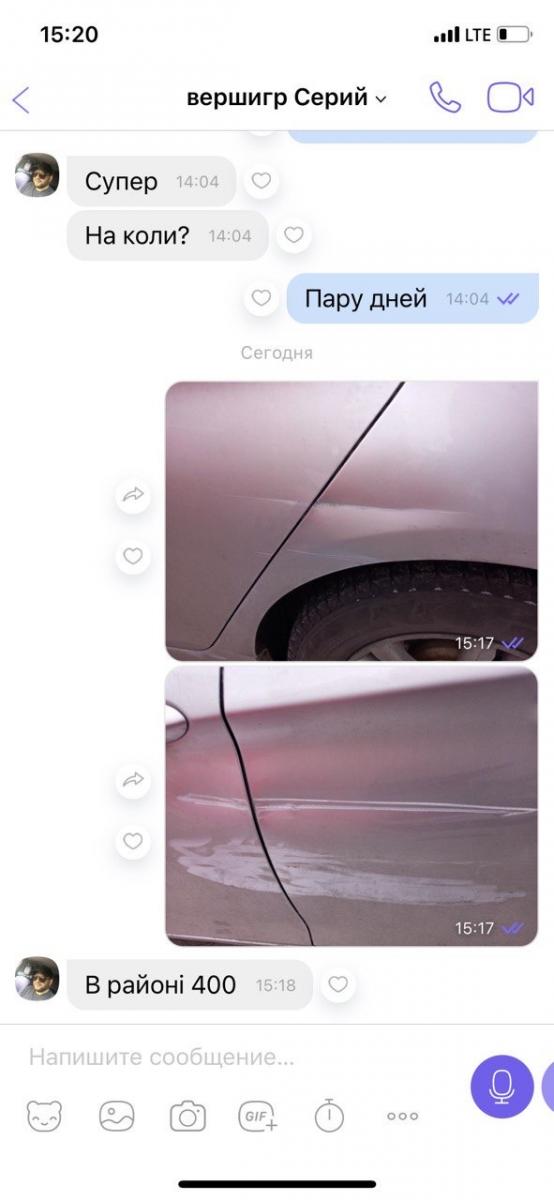Screen dimensions: 554x1200
Task: Like the scratched door photo
Action: click(133, 841)
